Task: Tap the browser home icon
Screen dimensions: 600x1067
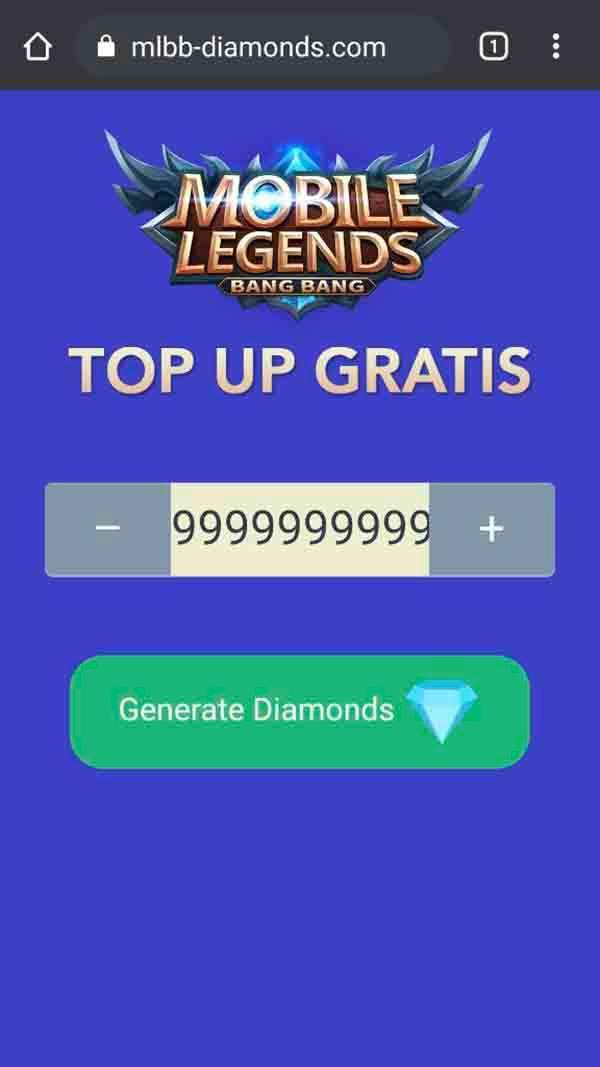Action: [37, 47]
